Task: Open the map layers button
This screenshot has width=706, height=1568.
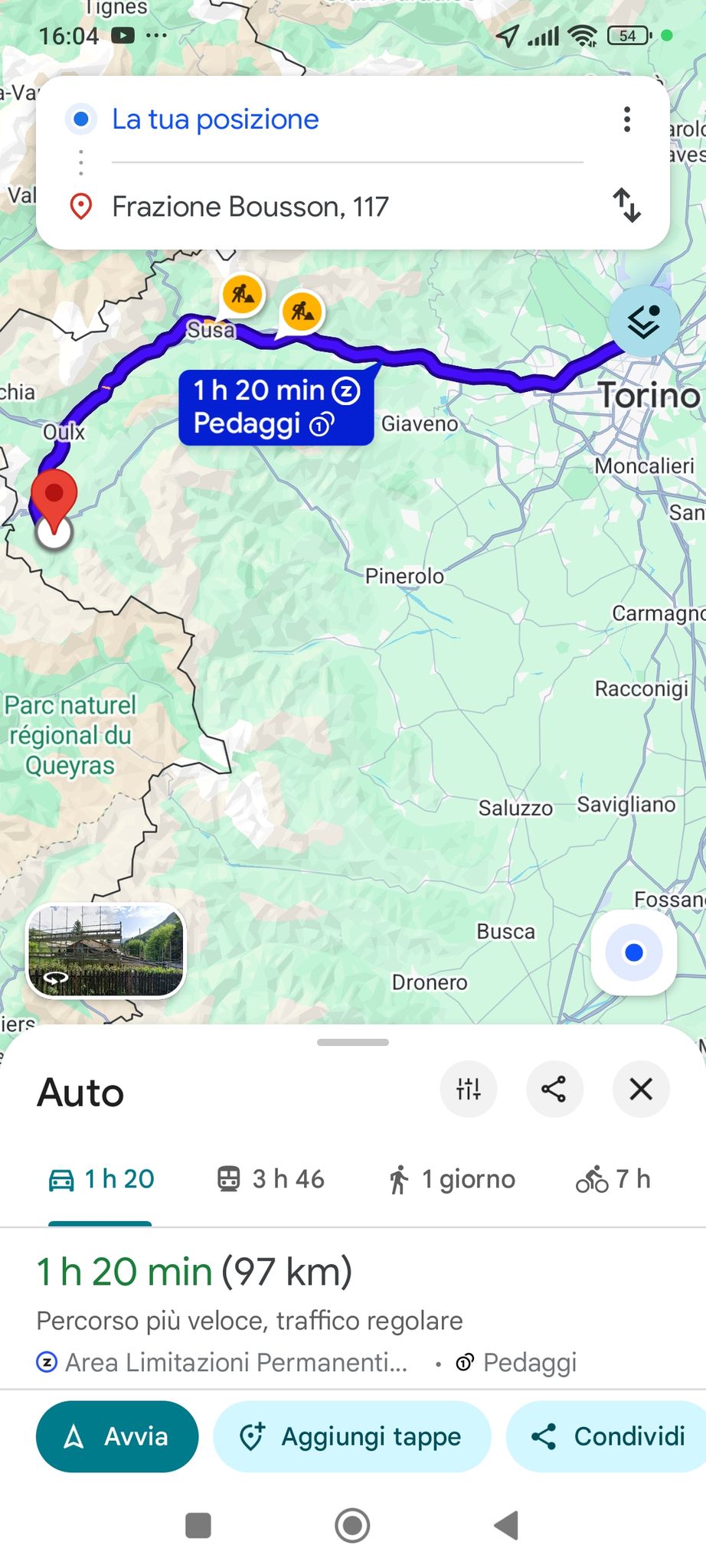Action: (644, 321)
